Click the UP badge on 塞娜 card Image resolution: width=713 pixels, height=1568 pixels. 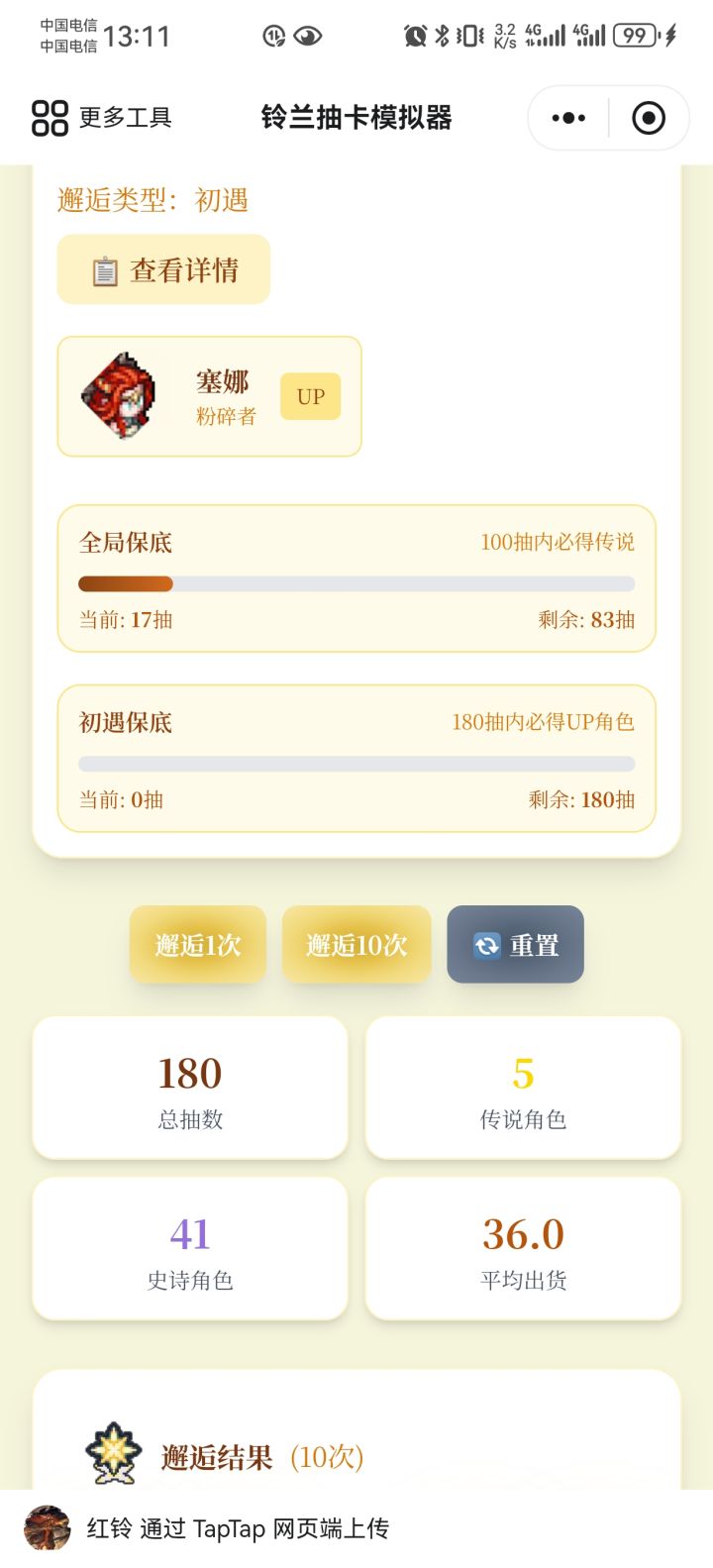click(310, 396)
